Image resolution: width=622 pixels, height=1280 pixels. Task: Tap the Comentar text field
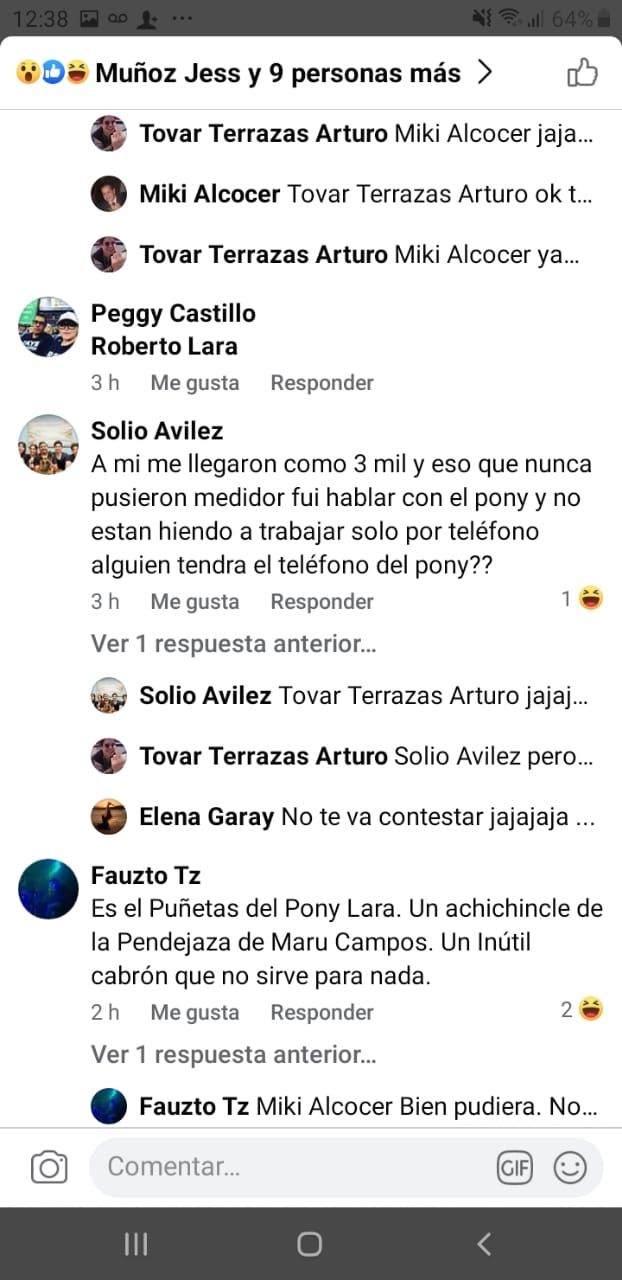point(290,1166)
